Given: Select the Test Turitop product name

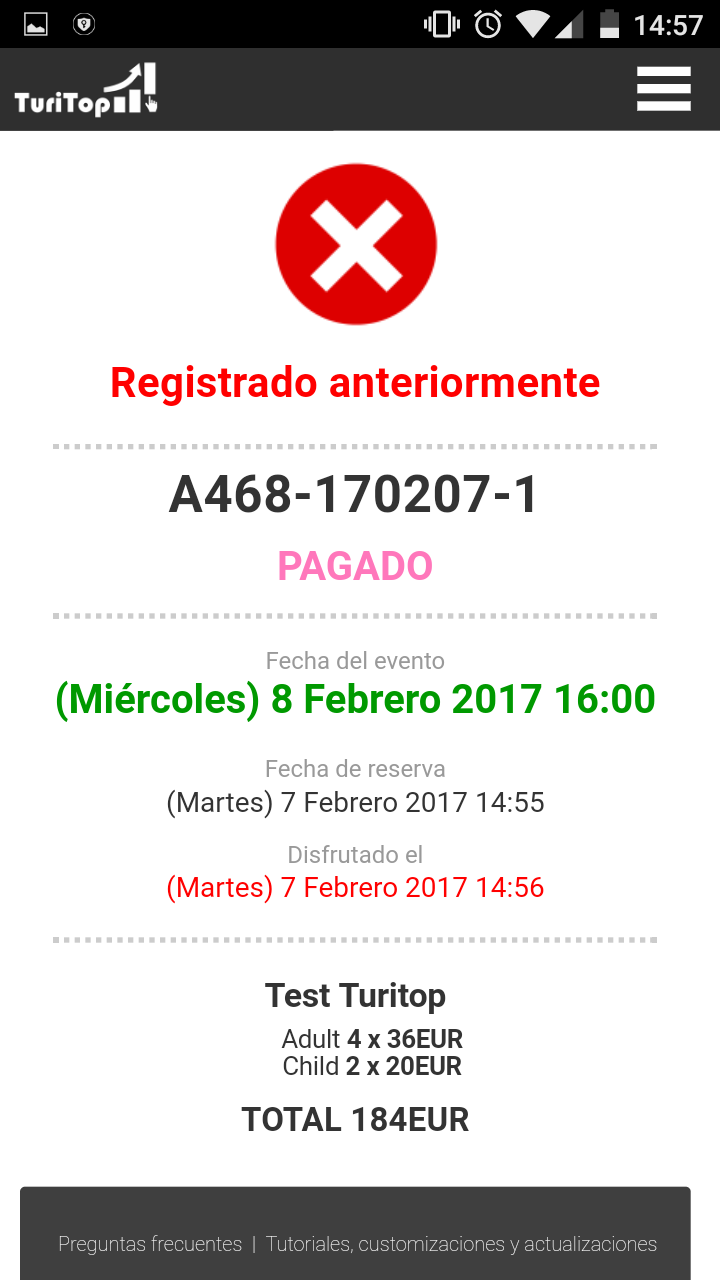Looking at the screenshot, I should click(x=356, y=996).
